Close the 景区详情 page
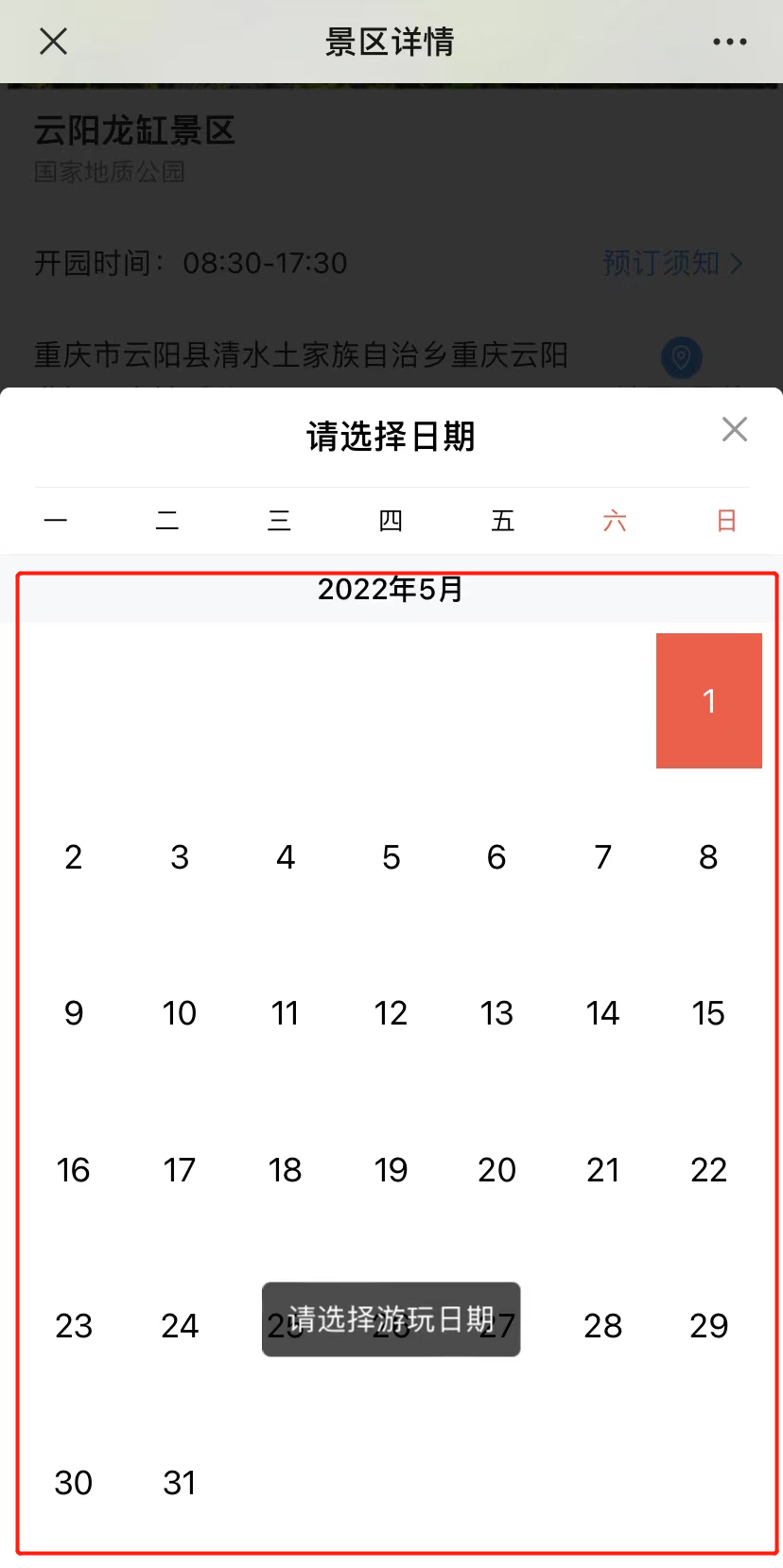 click(x=54, y=41)
